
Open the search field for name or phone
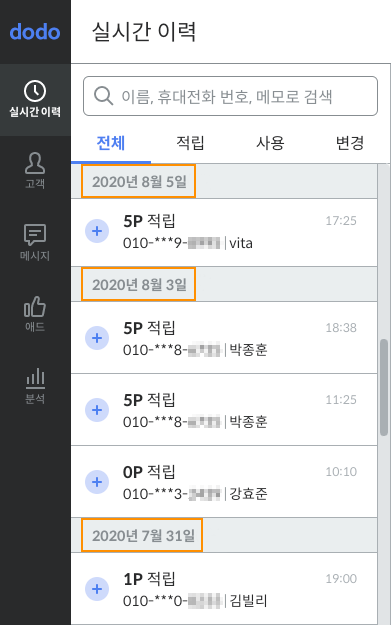(x=230, y=96)
